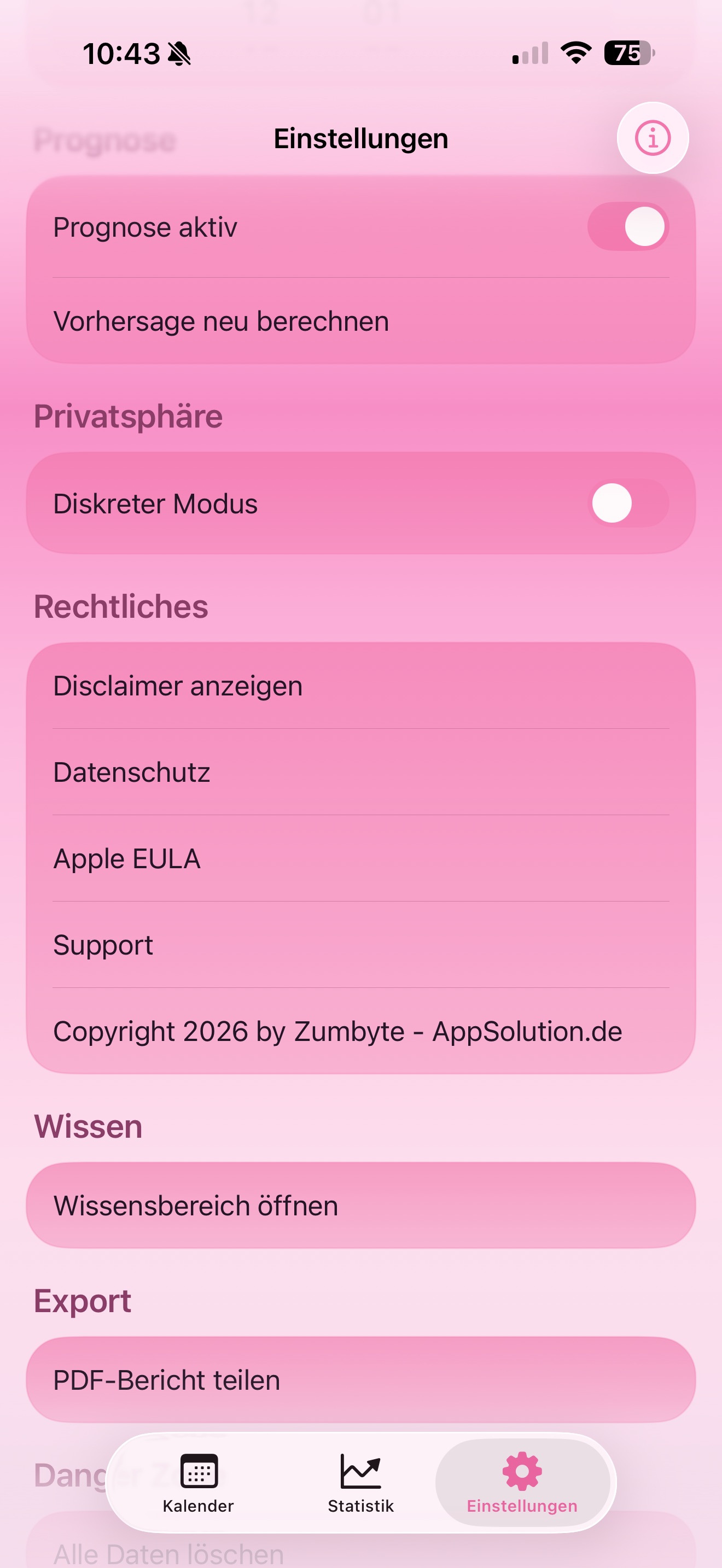Stay on the Einstellungen tab
The width and height of the screenshot is (722, 1568).
[522, 1485]
